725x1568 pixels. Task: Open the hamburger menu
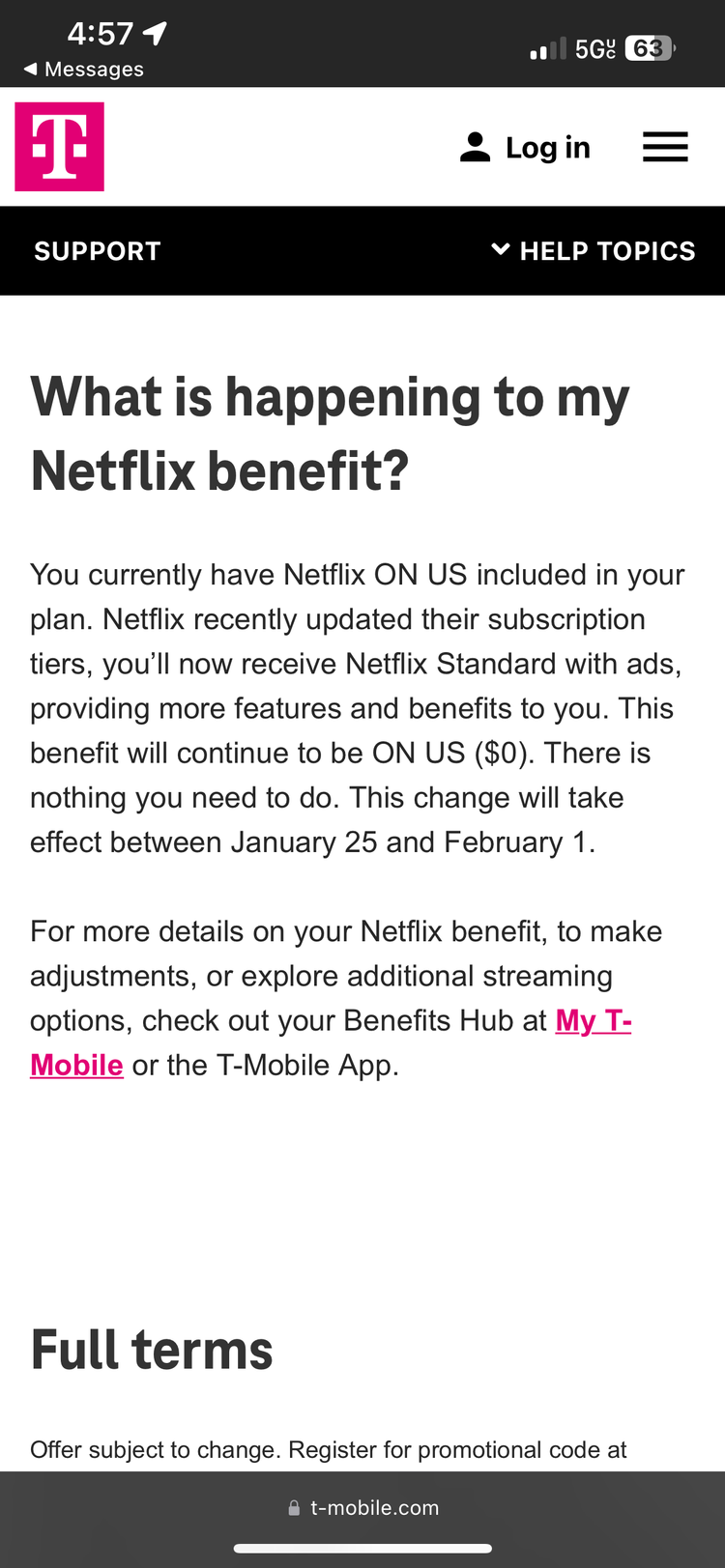665,147
